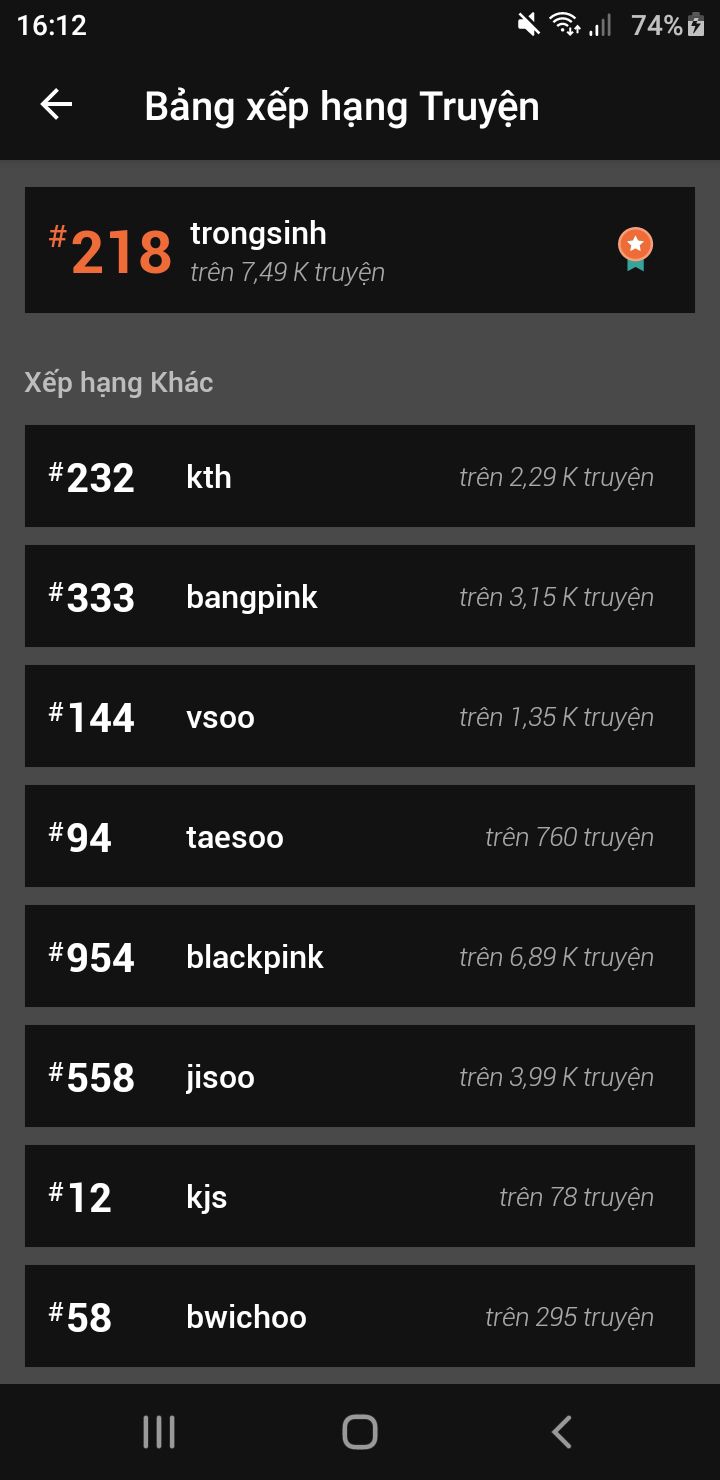Open the recent apps button
This screenshot has width=720, height=1480.
pos(159,1432)
